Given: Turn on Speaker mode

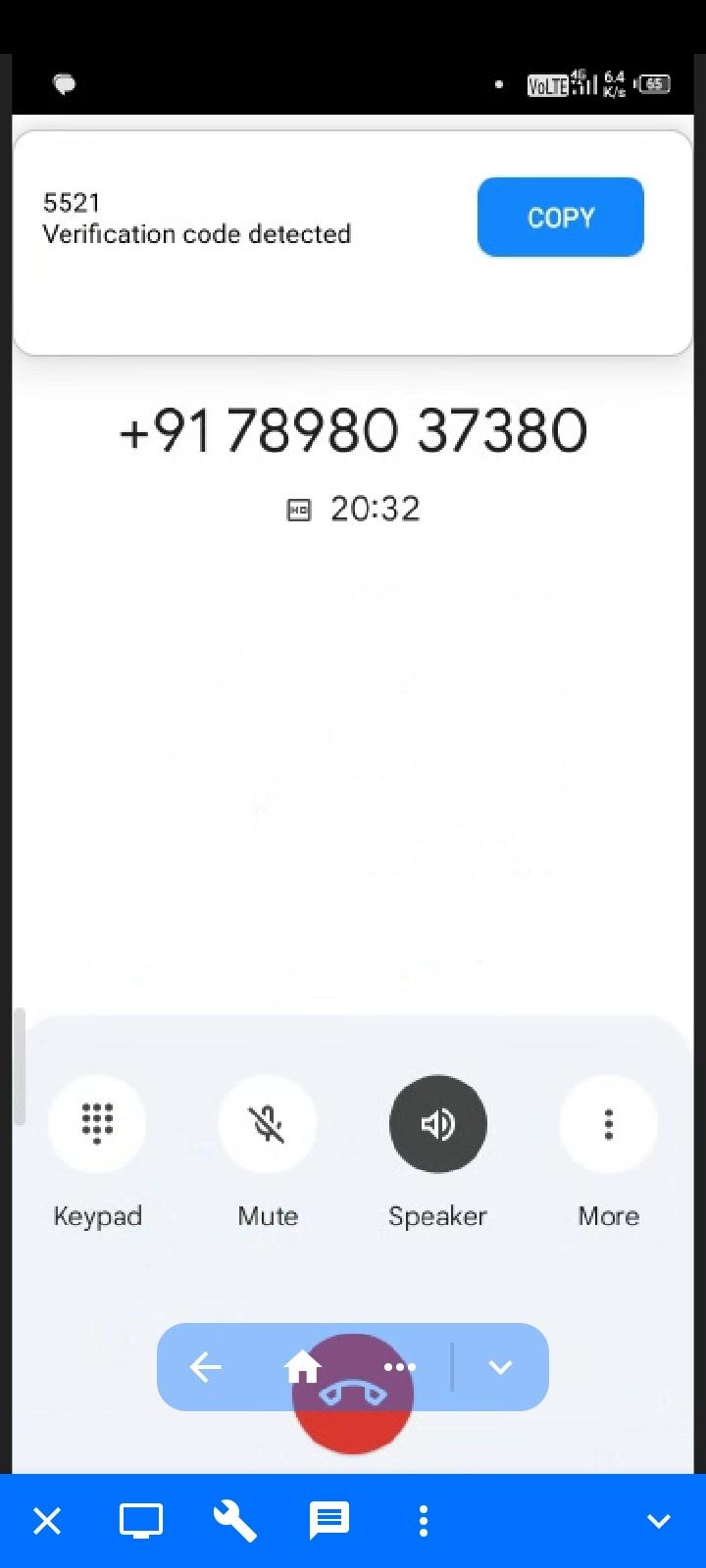Looking at the screenshot, I should (437, 1124).
